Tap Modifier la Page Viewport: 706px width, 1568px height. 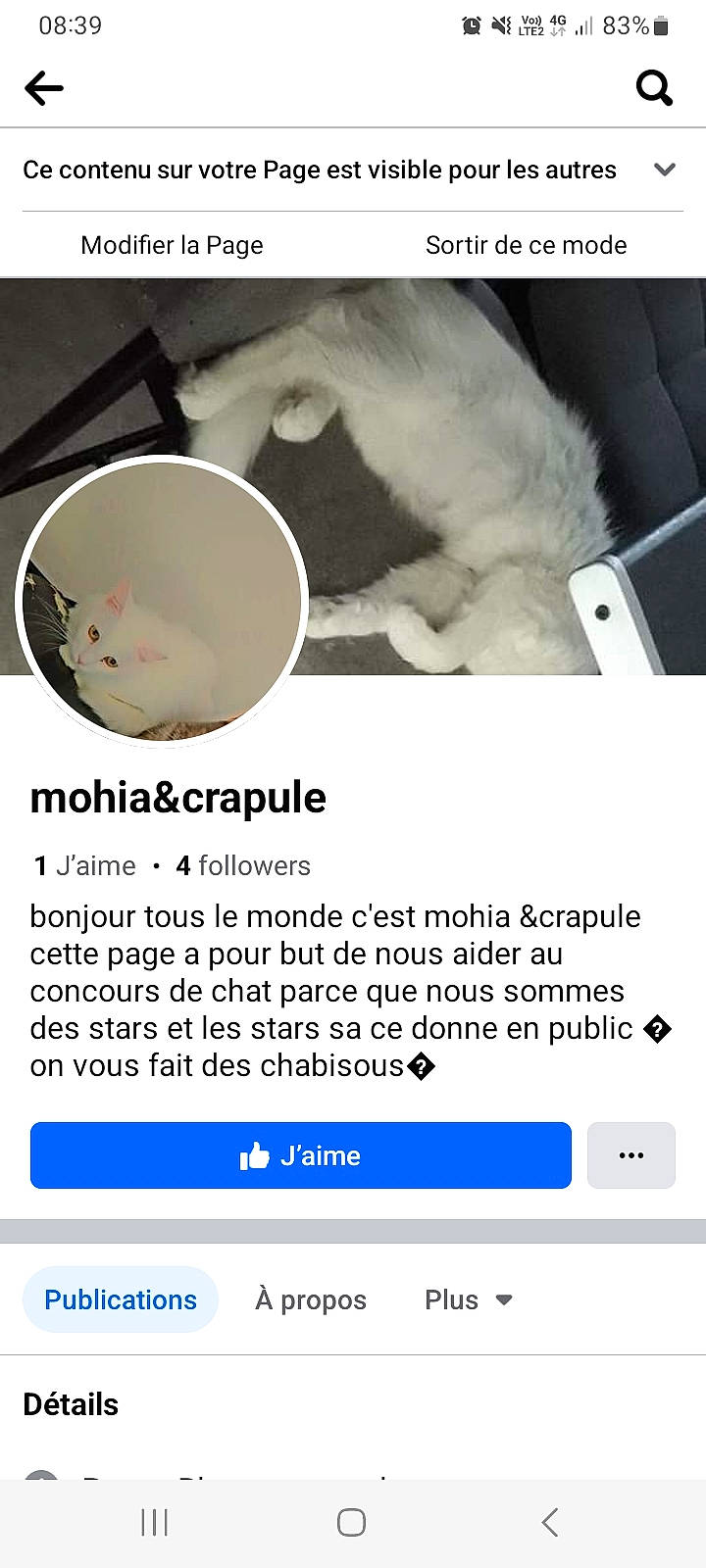pos(172,245)
